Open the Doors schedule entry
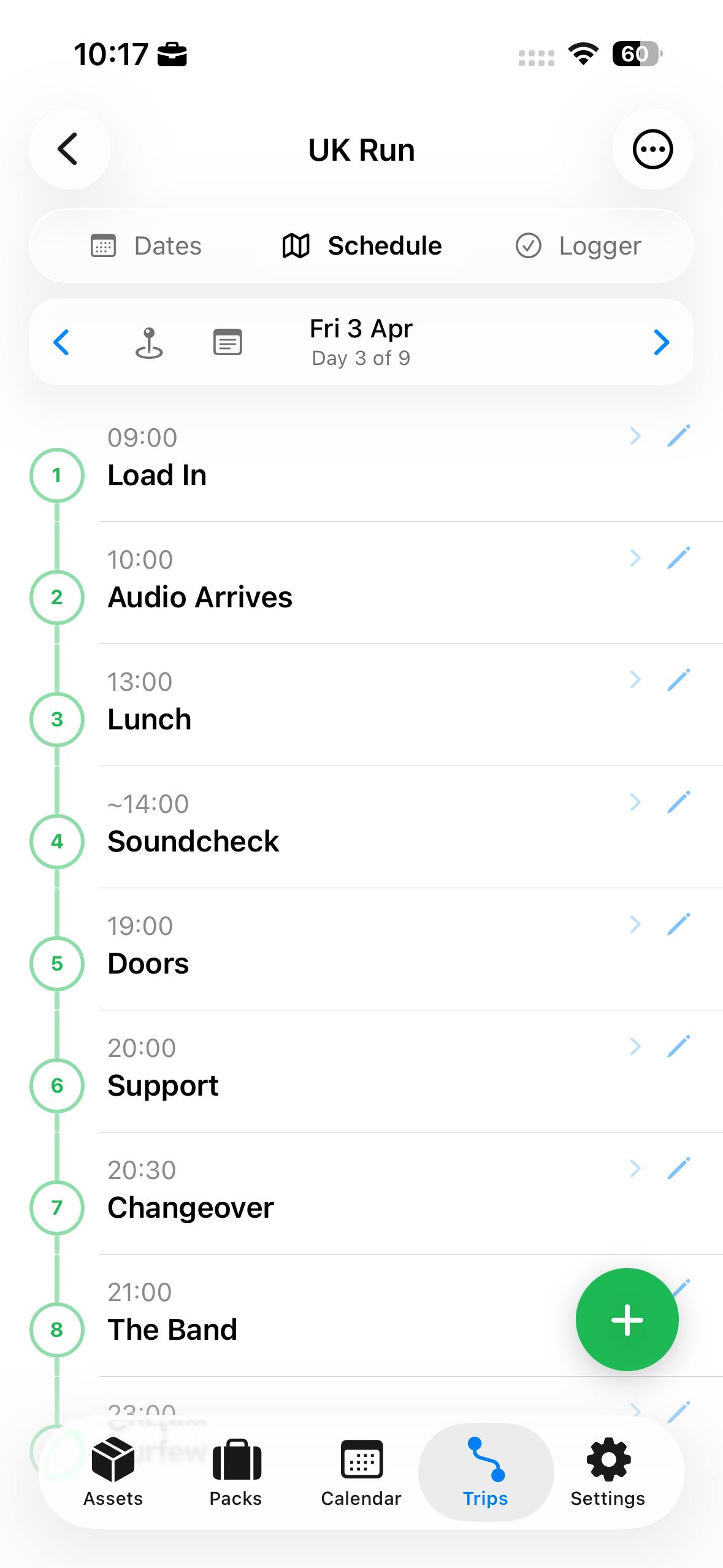The image size is (723, 1568). click(x=635, y=924)
